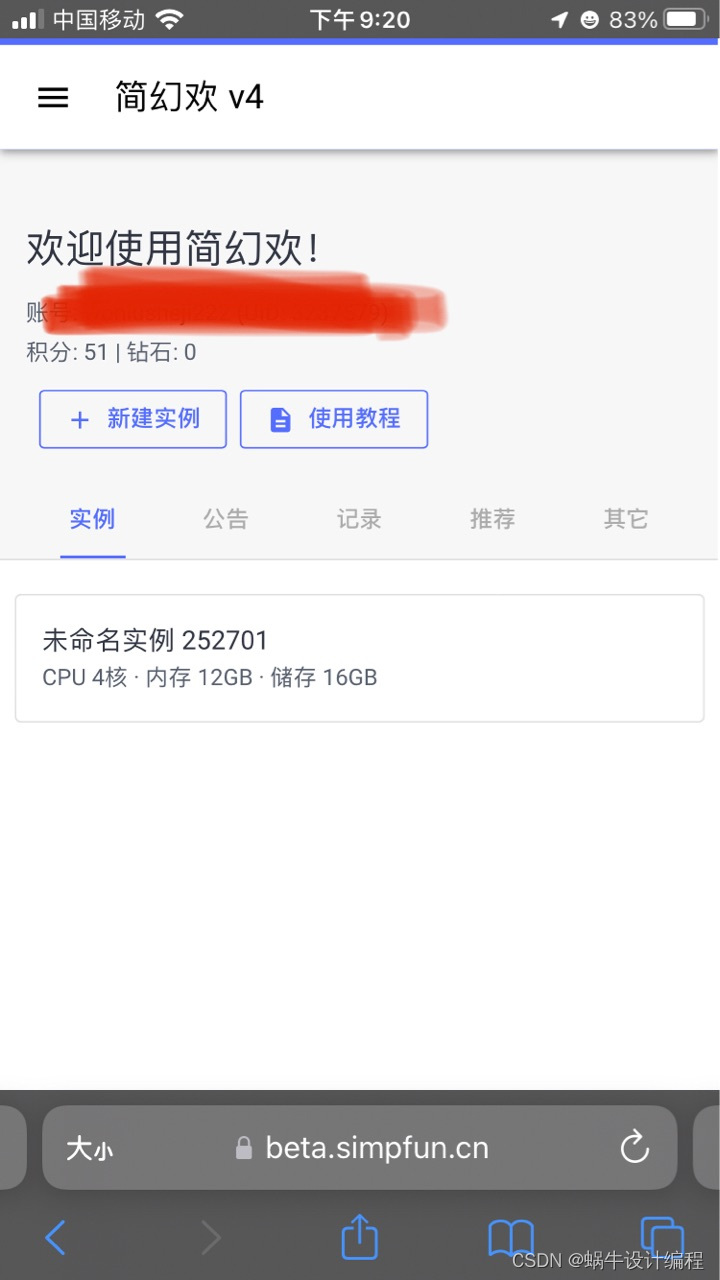Show all open Safari tabs

(x=660, y=1238)
